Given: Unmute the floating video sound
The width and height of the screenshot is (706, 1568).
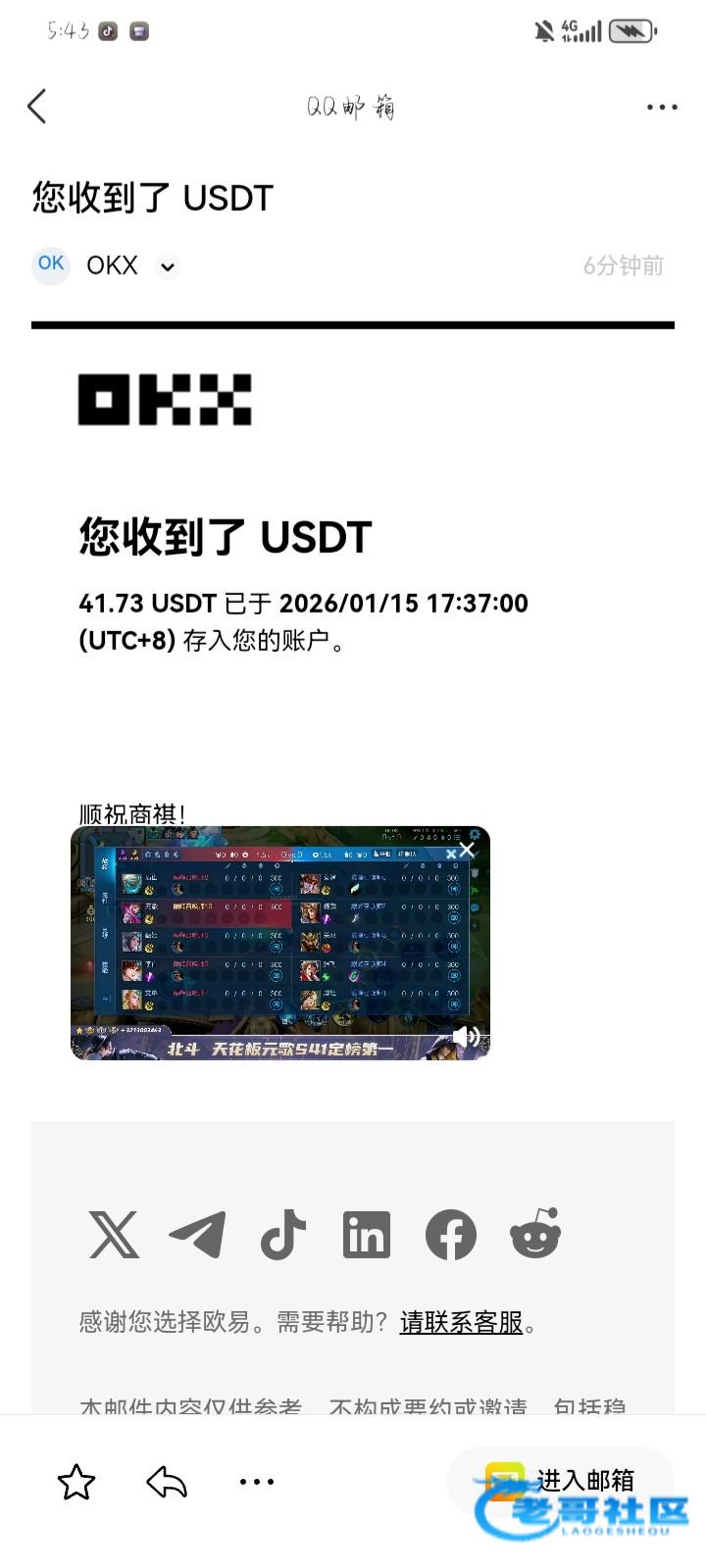Looking at the screenshot, I should (x=467, y=1037).
